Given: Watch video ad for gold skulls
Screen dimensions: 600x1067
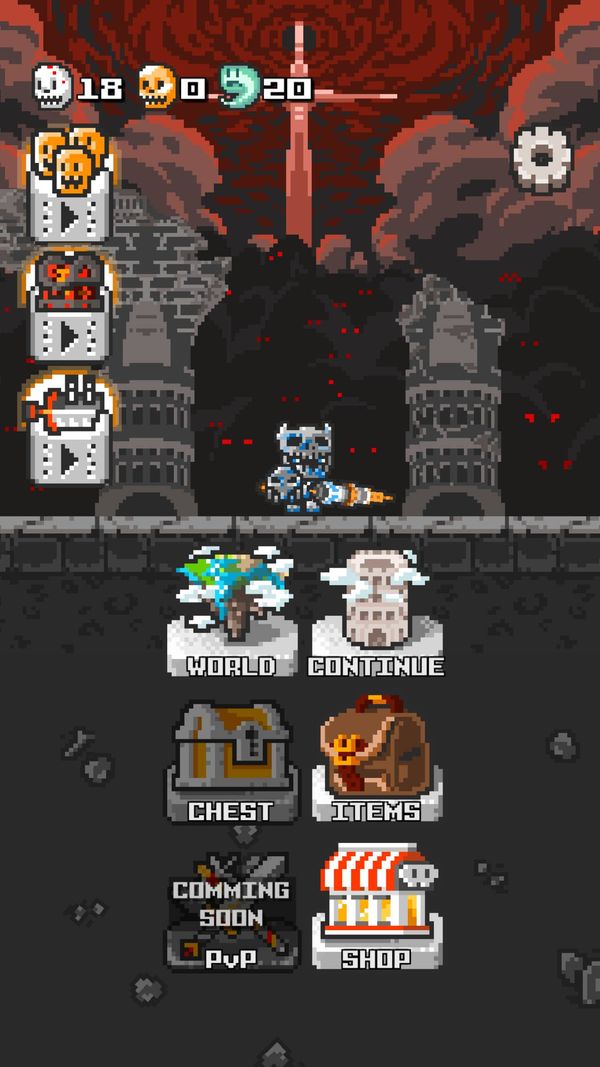Looking at the screenshot, I should [68, 184].
